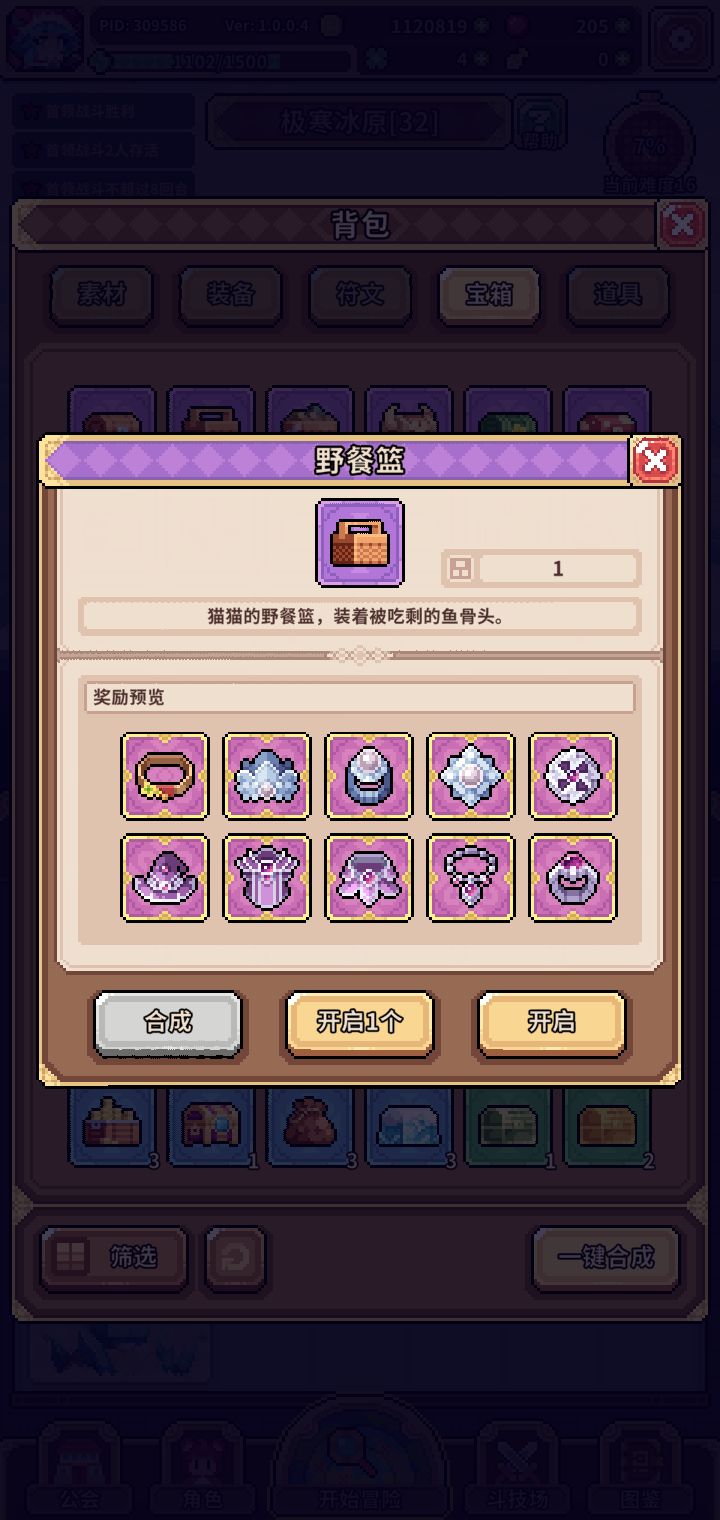Click the 一键合成 quick-synthesize button
This screenshot has height=1520, width=720.
pos(604,1259)
